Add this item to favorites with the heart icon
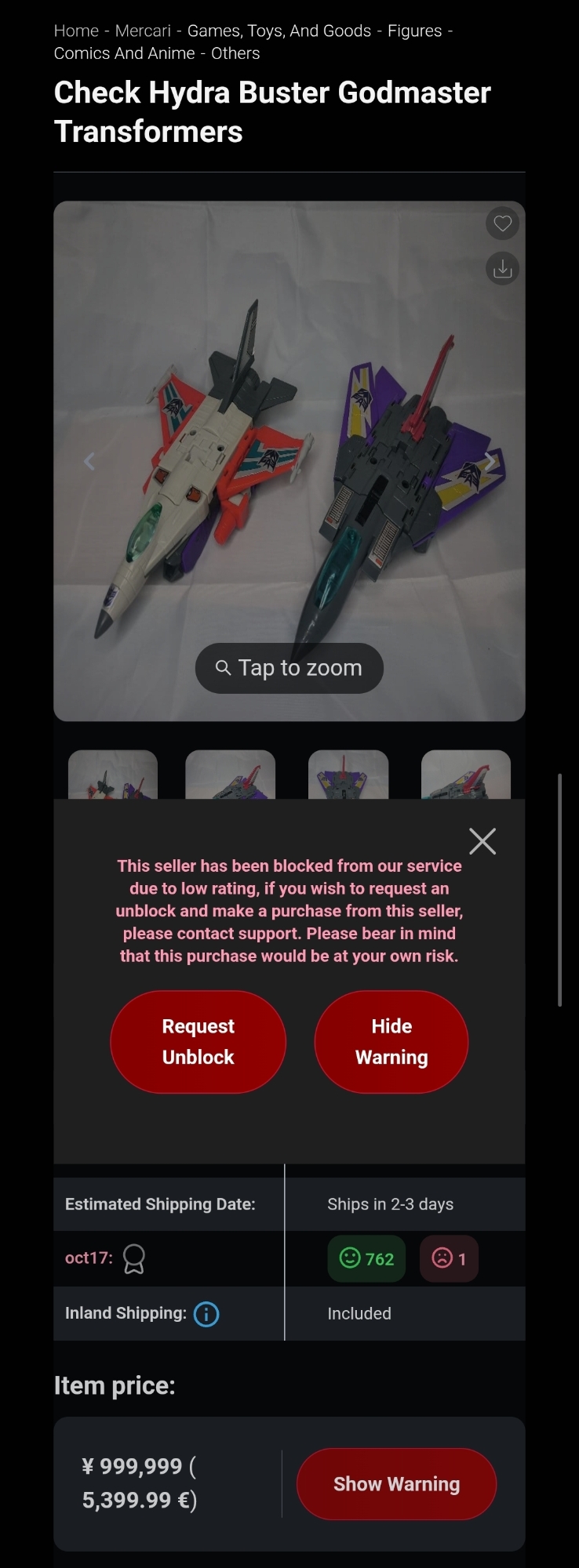The height and width of the screenshot is (1568, 579). coord(502,223)
